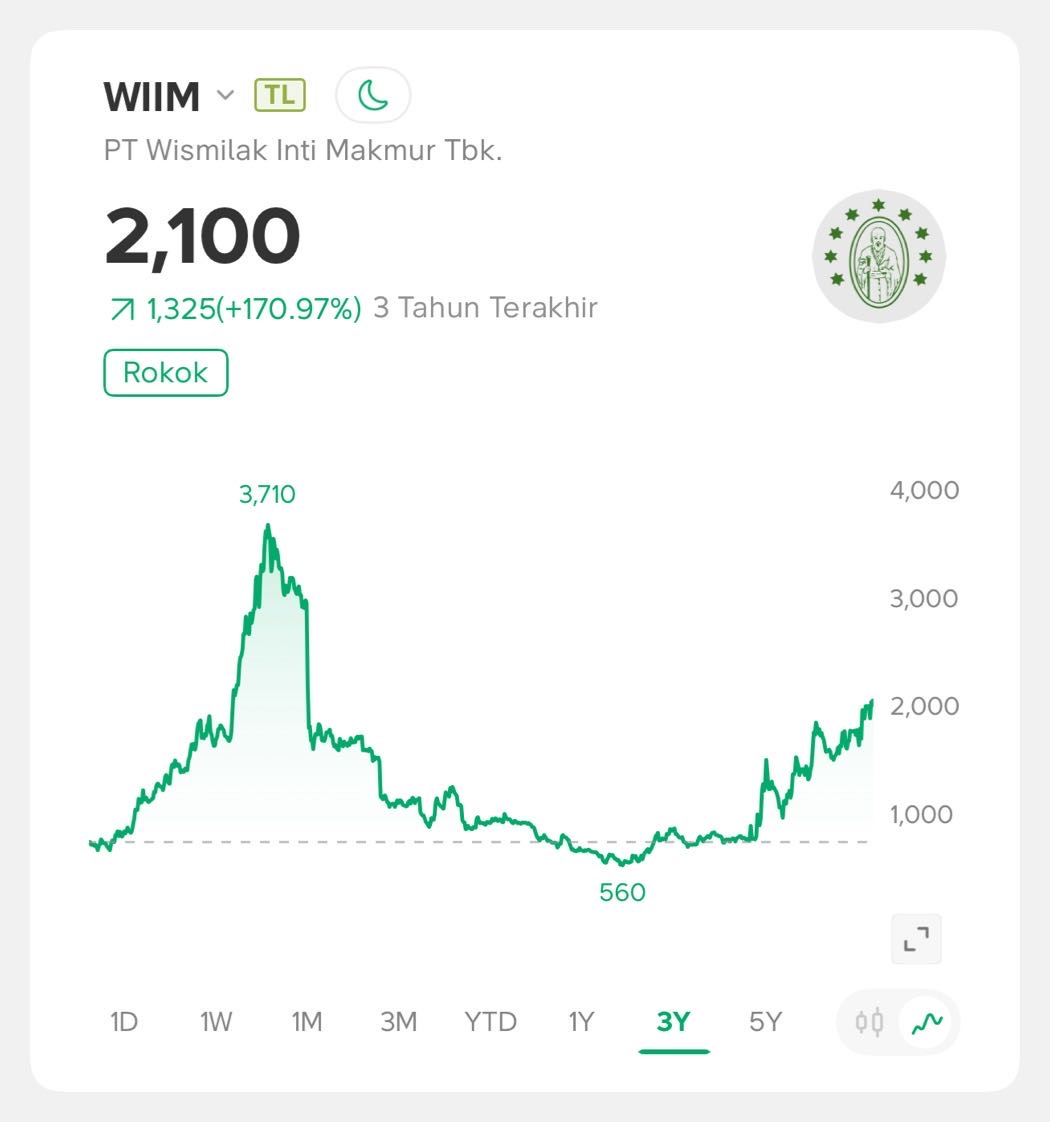Image resolution: width=1050 pixels, height=1122 pixels.
Task: Switch to candlestick chart view
Action: (869, 1022)
